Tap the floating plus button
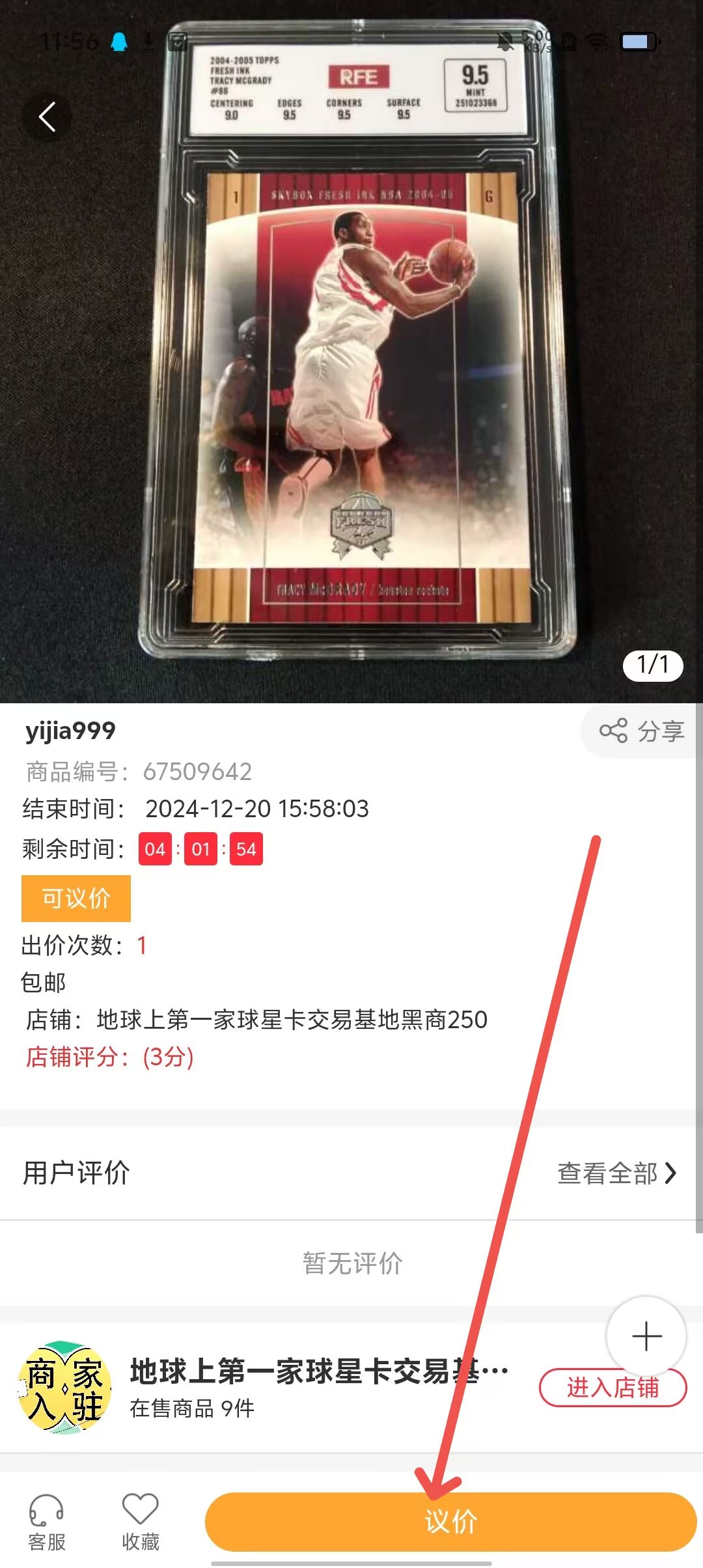Viewport: 703px width, 1568px height. tap(646, 1336)
